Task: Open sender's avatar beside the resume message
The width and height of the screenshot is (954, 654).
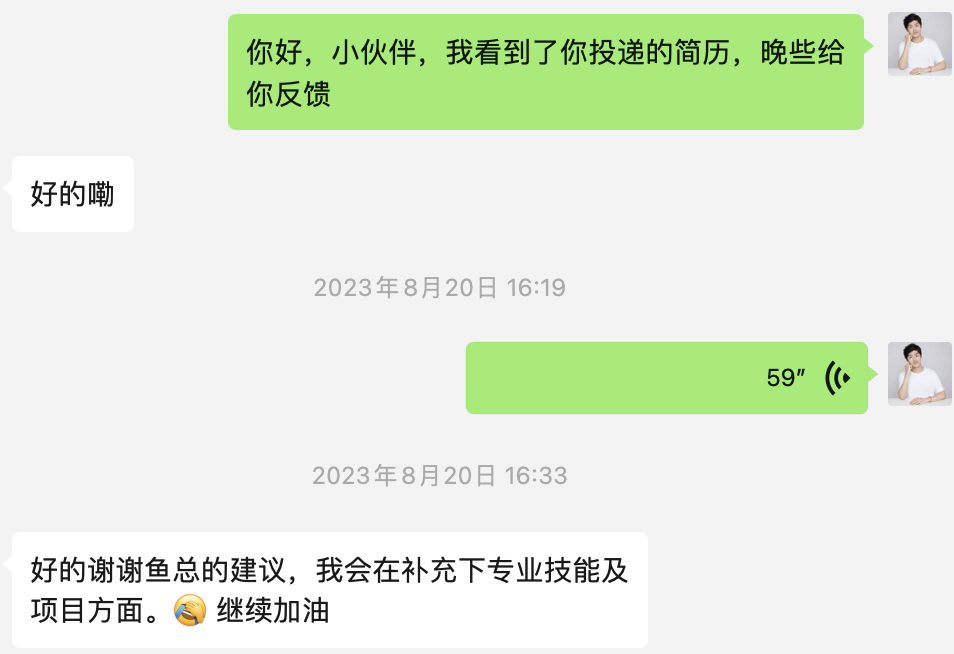Action: coord(919,44)
